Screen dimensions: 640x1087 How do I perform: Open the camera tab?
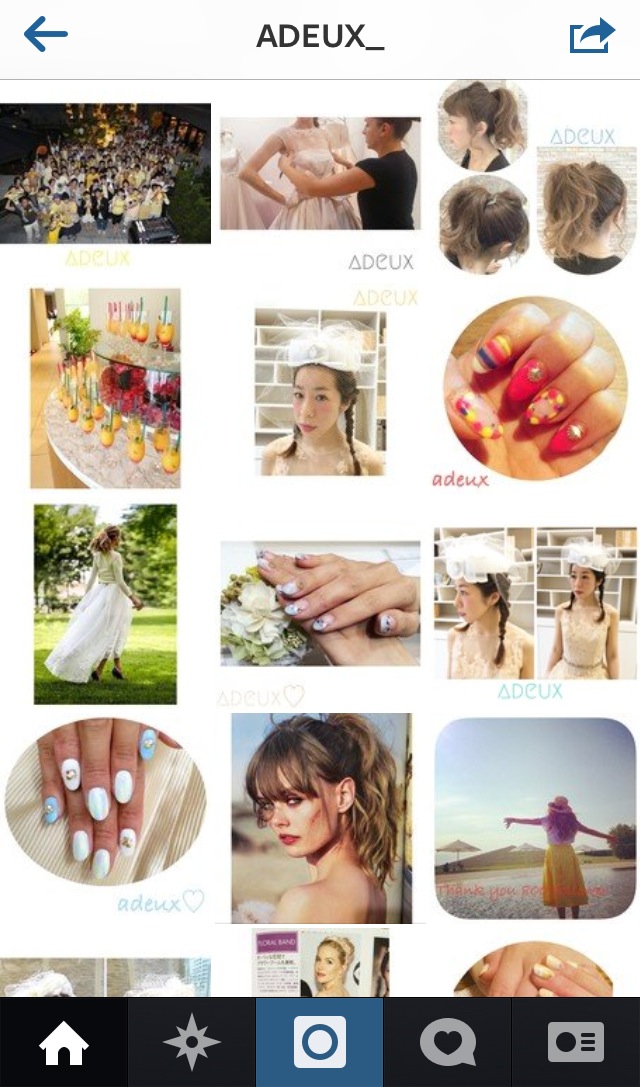click(320, 1043)
